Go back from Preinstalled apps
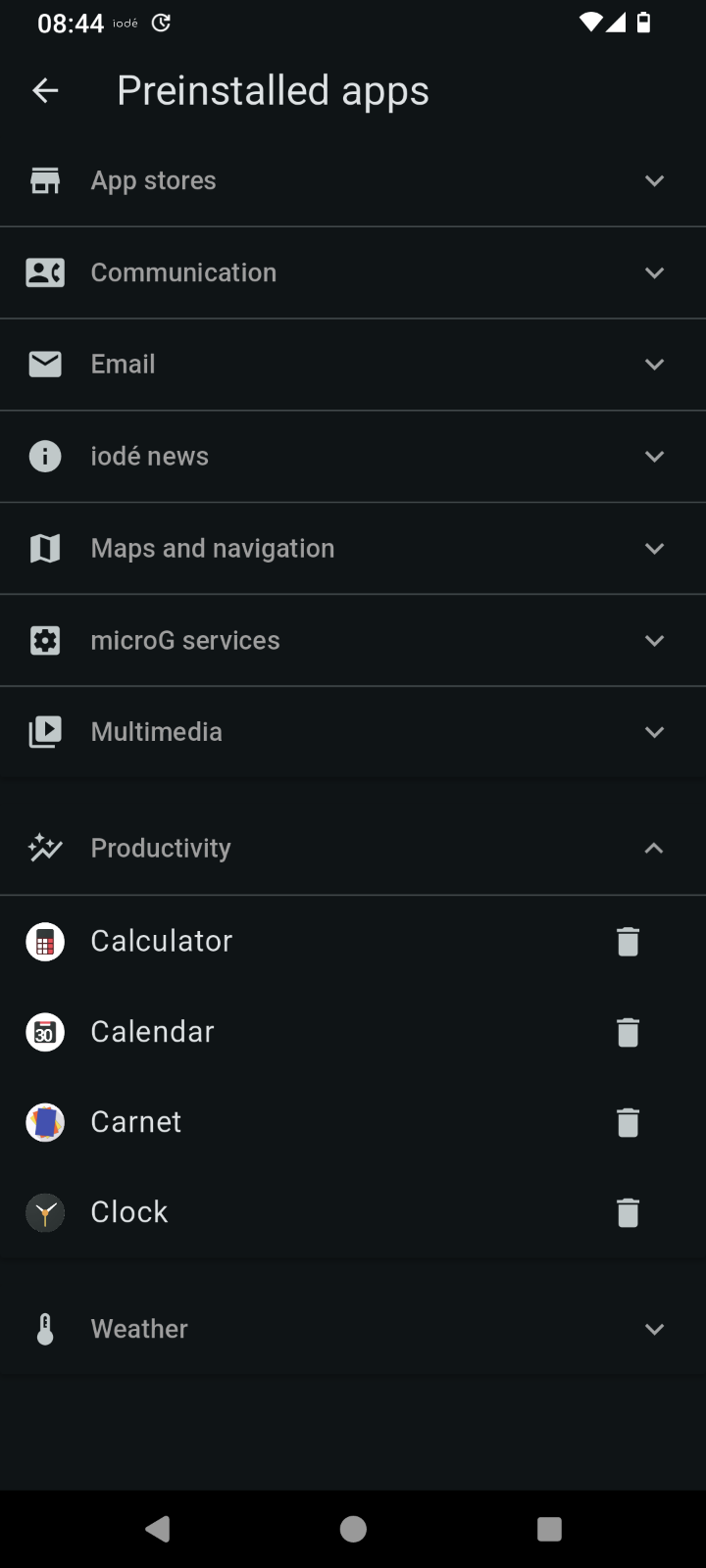Image resolution: width=706 pixels, height=1568 pixels. (45, 91)
